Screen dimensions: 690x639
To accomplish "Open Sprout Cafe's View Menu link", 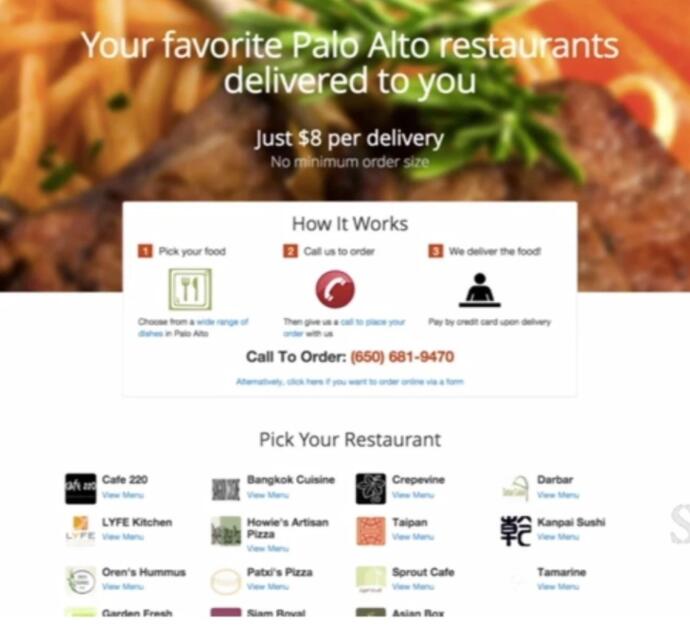I will pos(413,587).
